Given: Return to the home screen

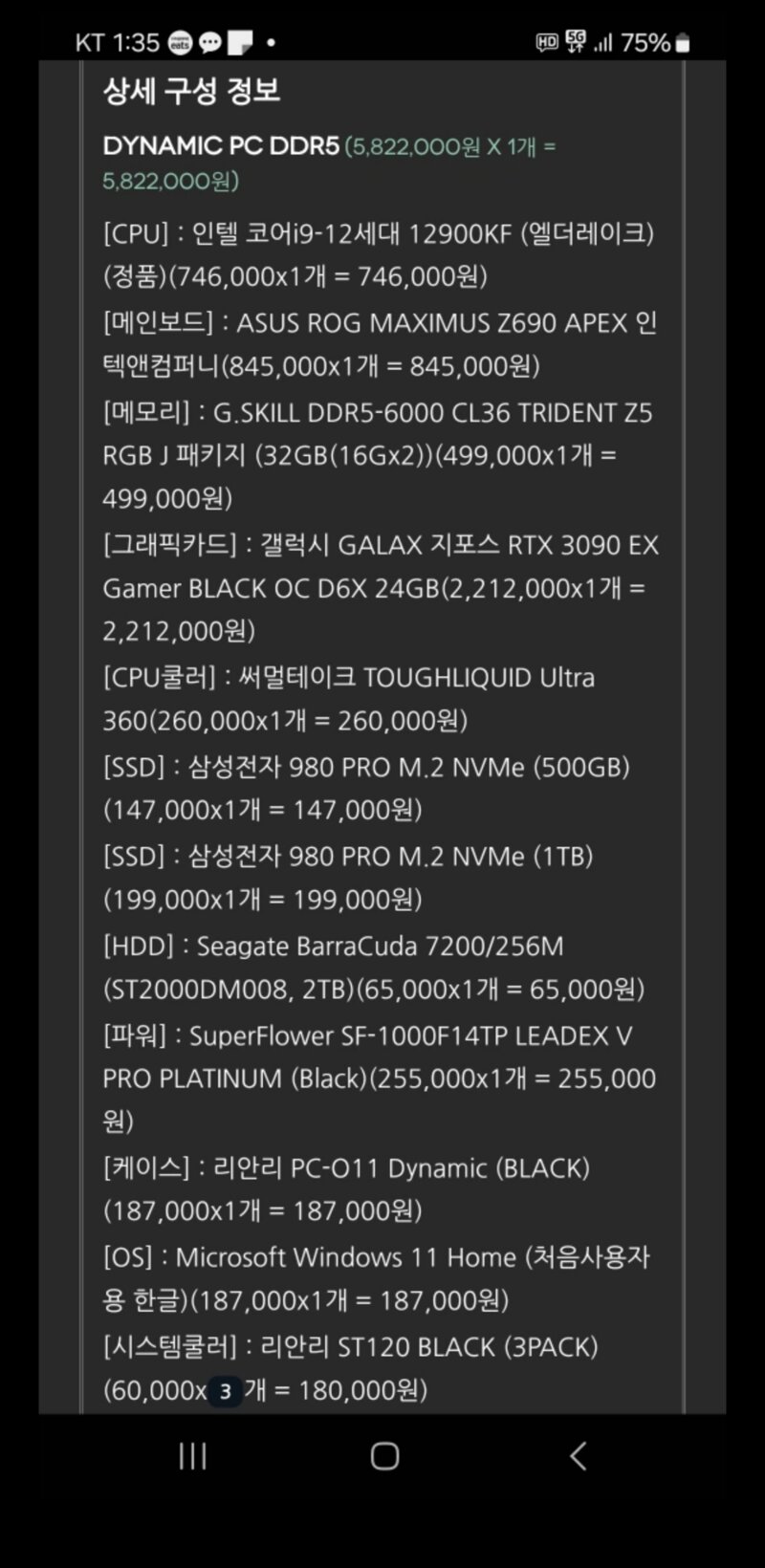Looking at the screenshot, I should pos(384,1455).
